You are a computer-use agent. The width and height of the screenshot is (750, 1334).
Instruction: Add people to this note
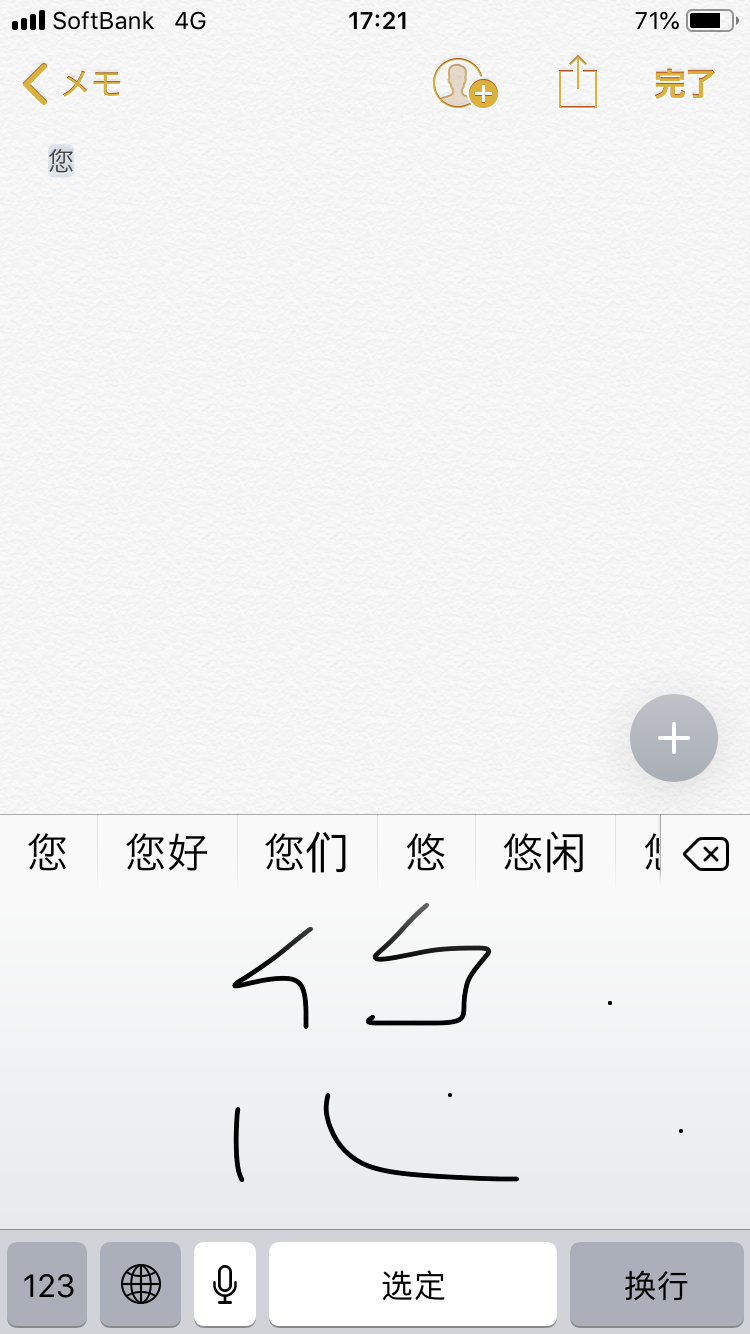464,83
